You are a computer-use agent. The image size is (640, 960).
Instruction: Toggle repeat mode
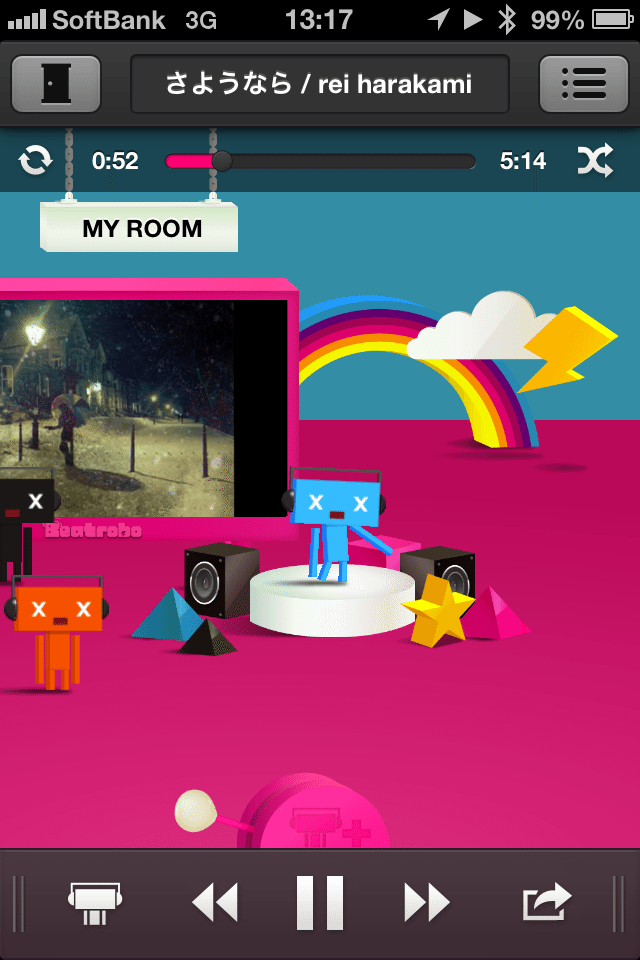(x=36, y=161)
